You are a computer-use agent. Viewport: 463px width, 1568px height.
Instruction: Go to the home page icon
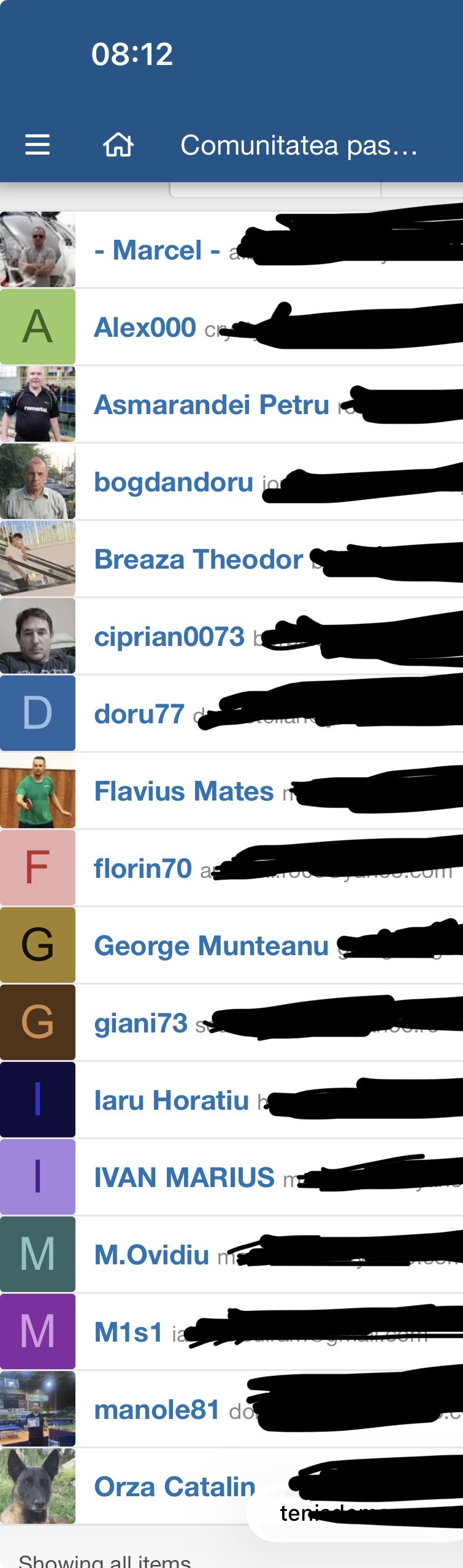click(x=118, y=145)
